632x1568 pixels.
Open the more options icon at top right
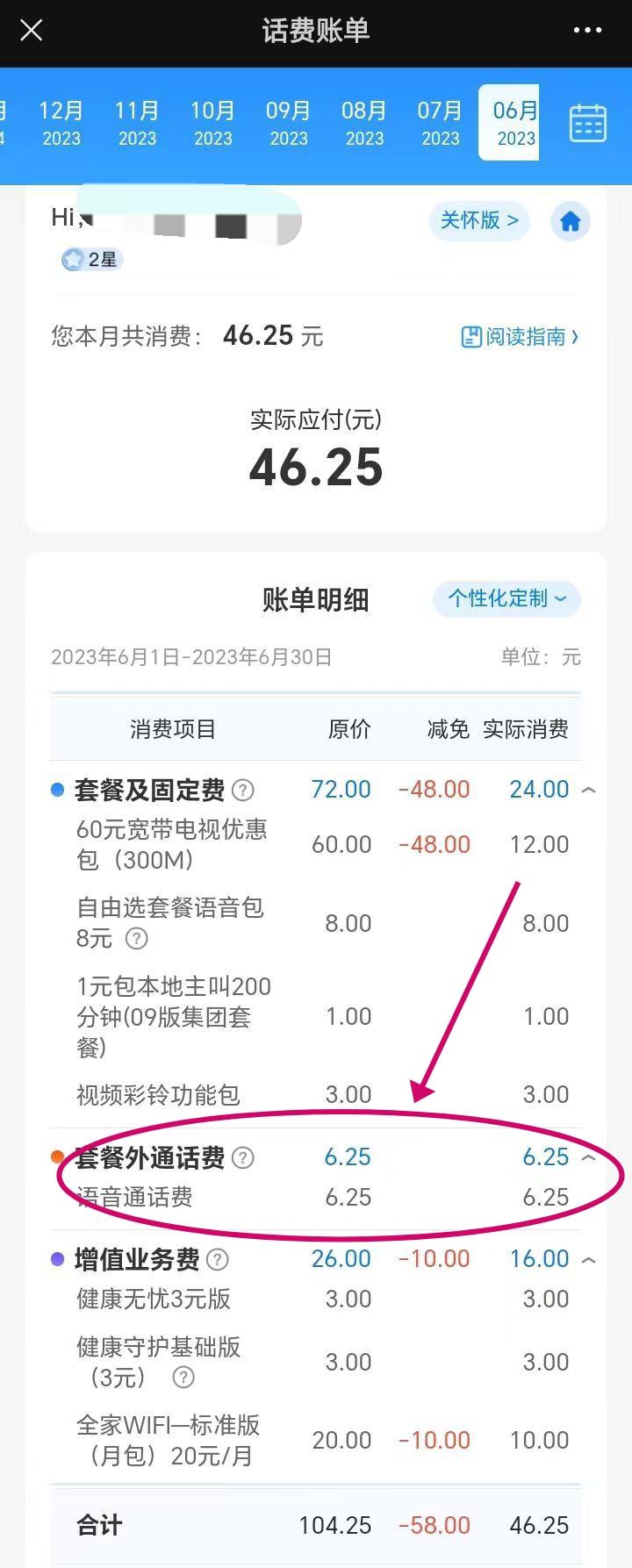pos(587,30)
